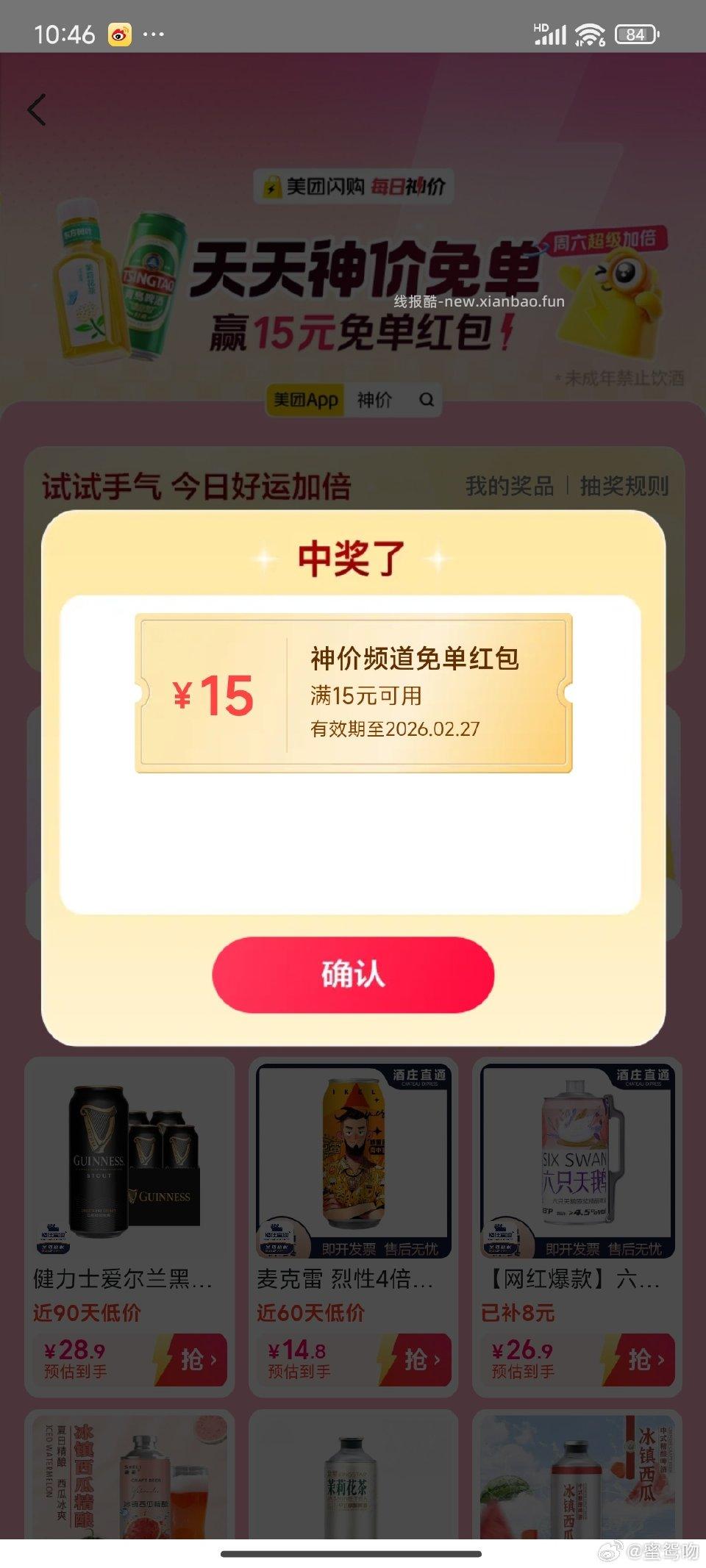The height and width of the screenshot is (1568, 706).
Task: Select the 神价 search keyword
Action: click(374, 401)
